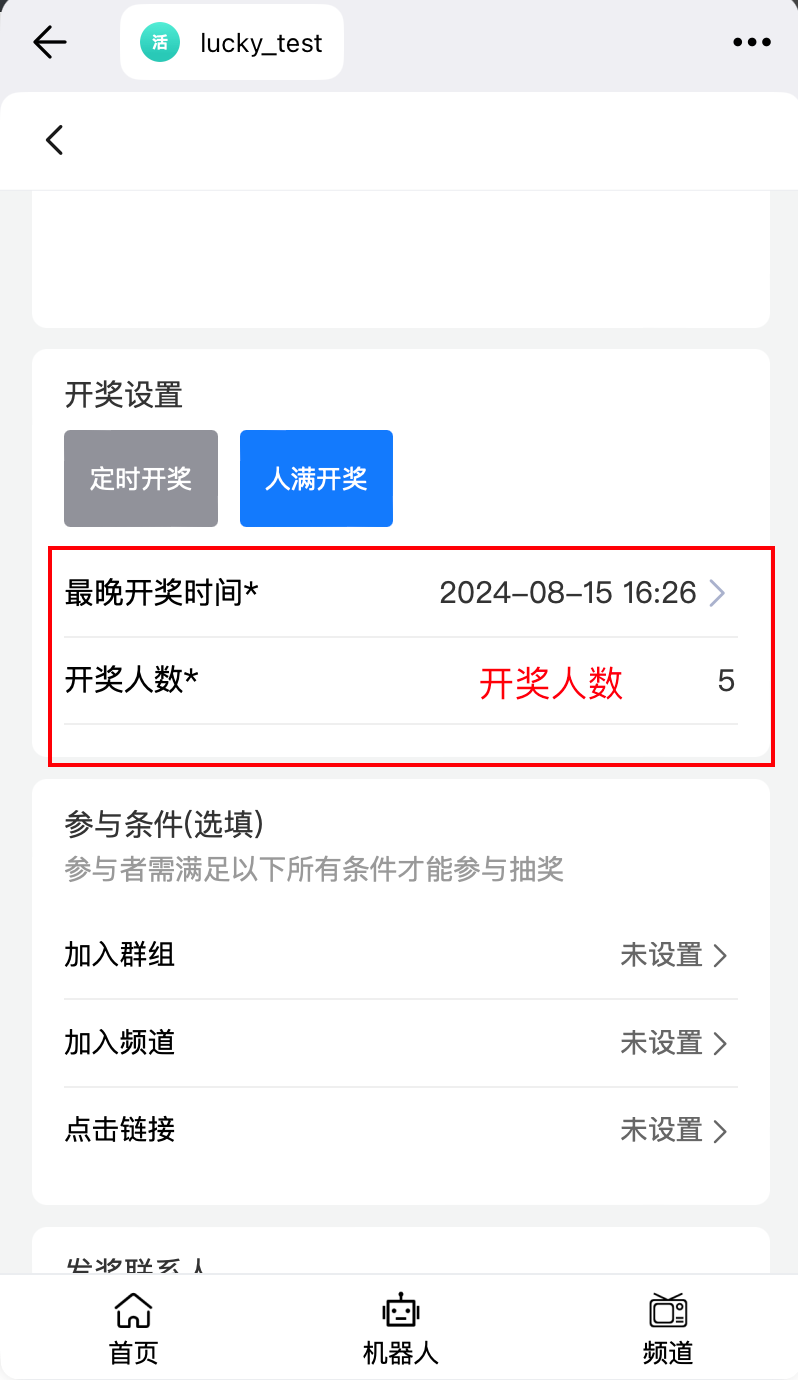Open the 最晚开奖时间 date picker

[582, 593]
